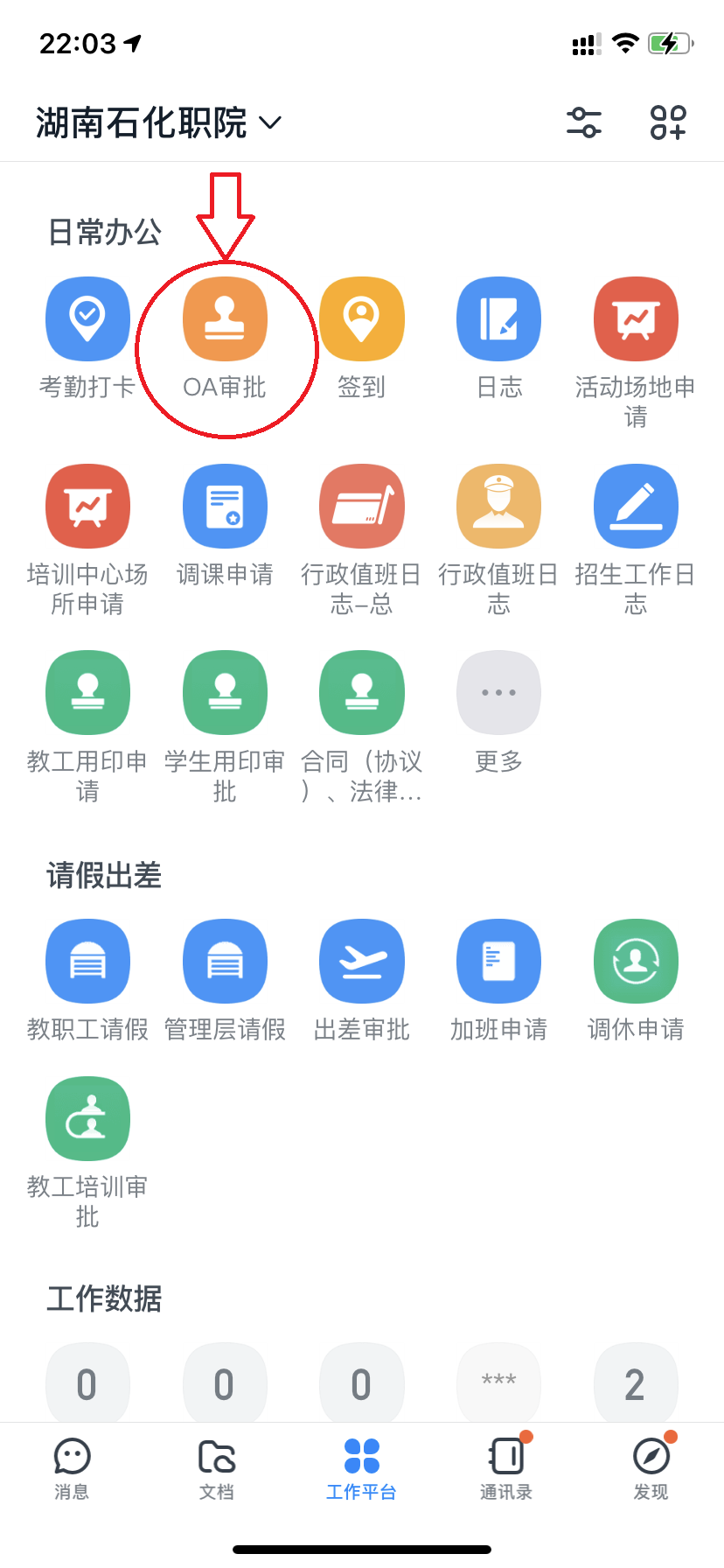The width and height of the screenshot is (724, 1568).
Task: Open the 日志 log app
Action: click(x=499, y=338)
